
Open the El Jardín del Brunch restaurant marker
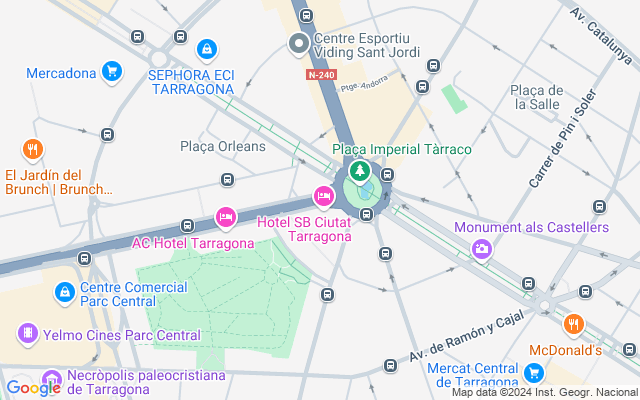click(x=33, y=151)
